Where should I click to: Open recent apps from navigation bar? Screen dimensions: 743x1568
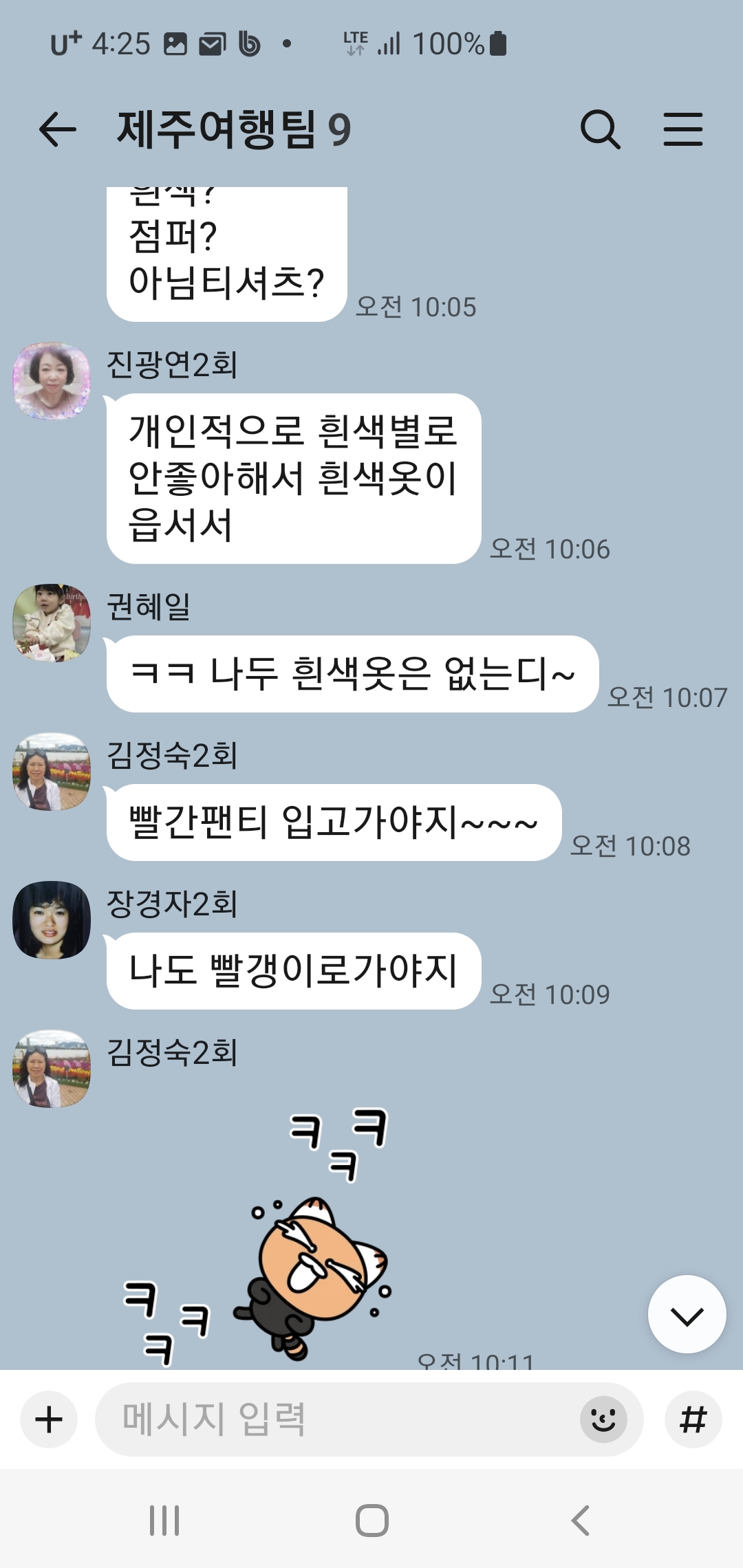pyautogui.click(x=164, y=1520)
